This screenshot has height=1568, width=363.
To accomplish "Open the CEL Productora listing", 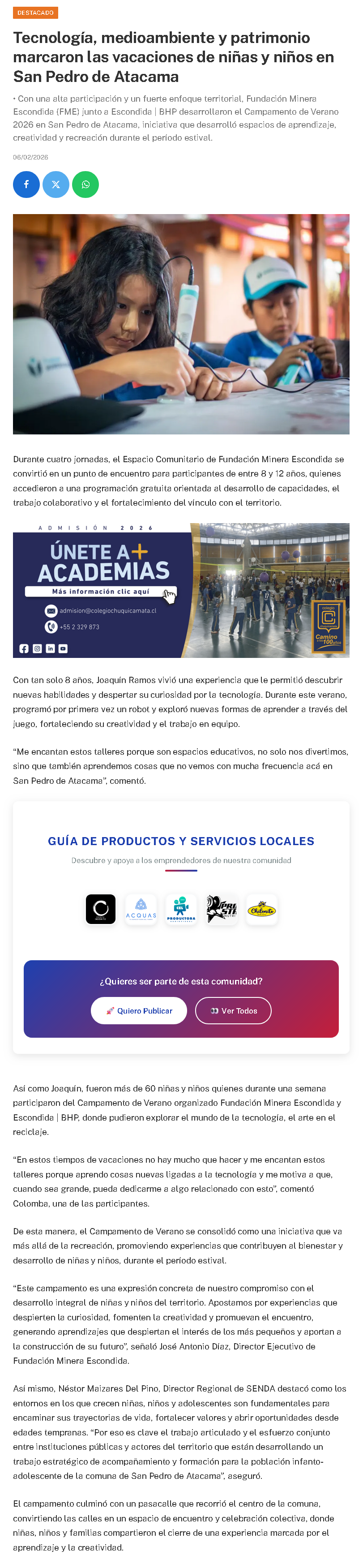I will click(x=181, y=909).
